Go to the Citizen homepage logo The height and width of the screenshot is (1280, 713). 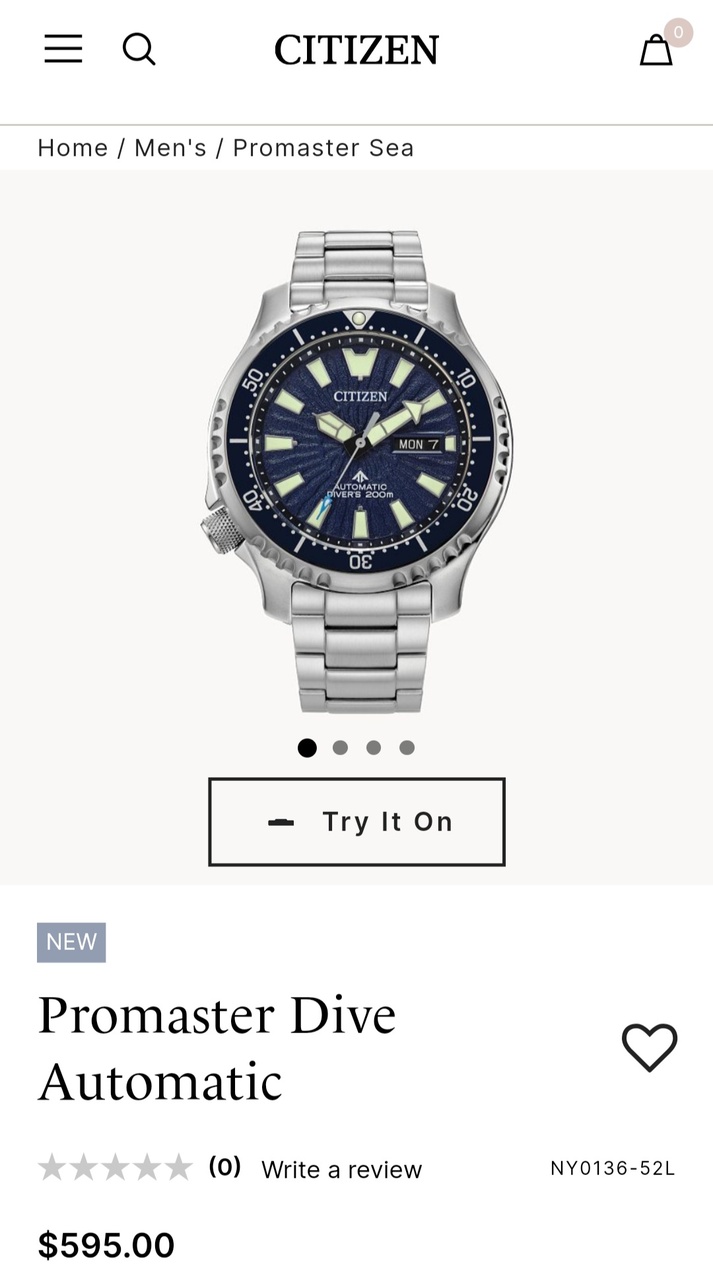pos(356,50)
